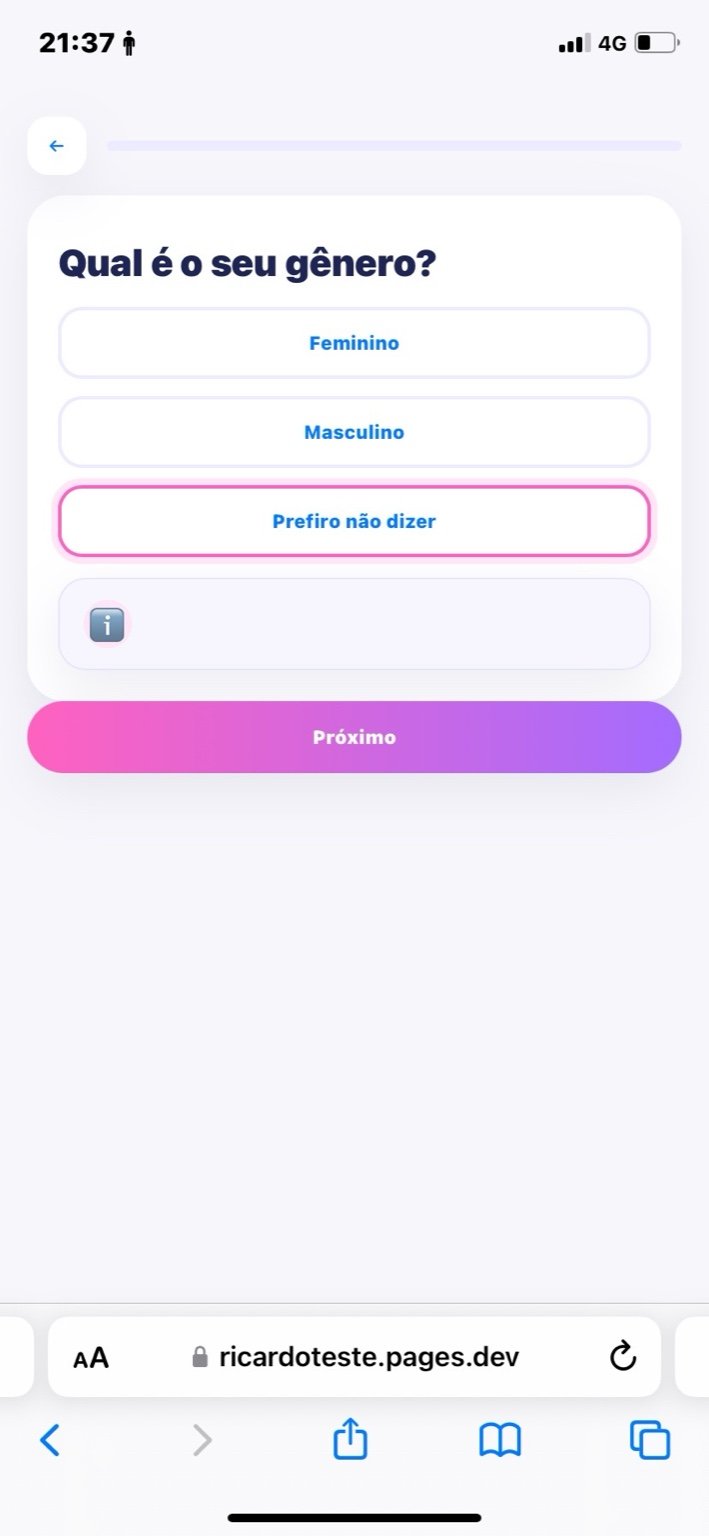This screenshot has height=1536, width=709.
Task: Open Safari bookmarks
Action: [500, 1440]
